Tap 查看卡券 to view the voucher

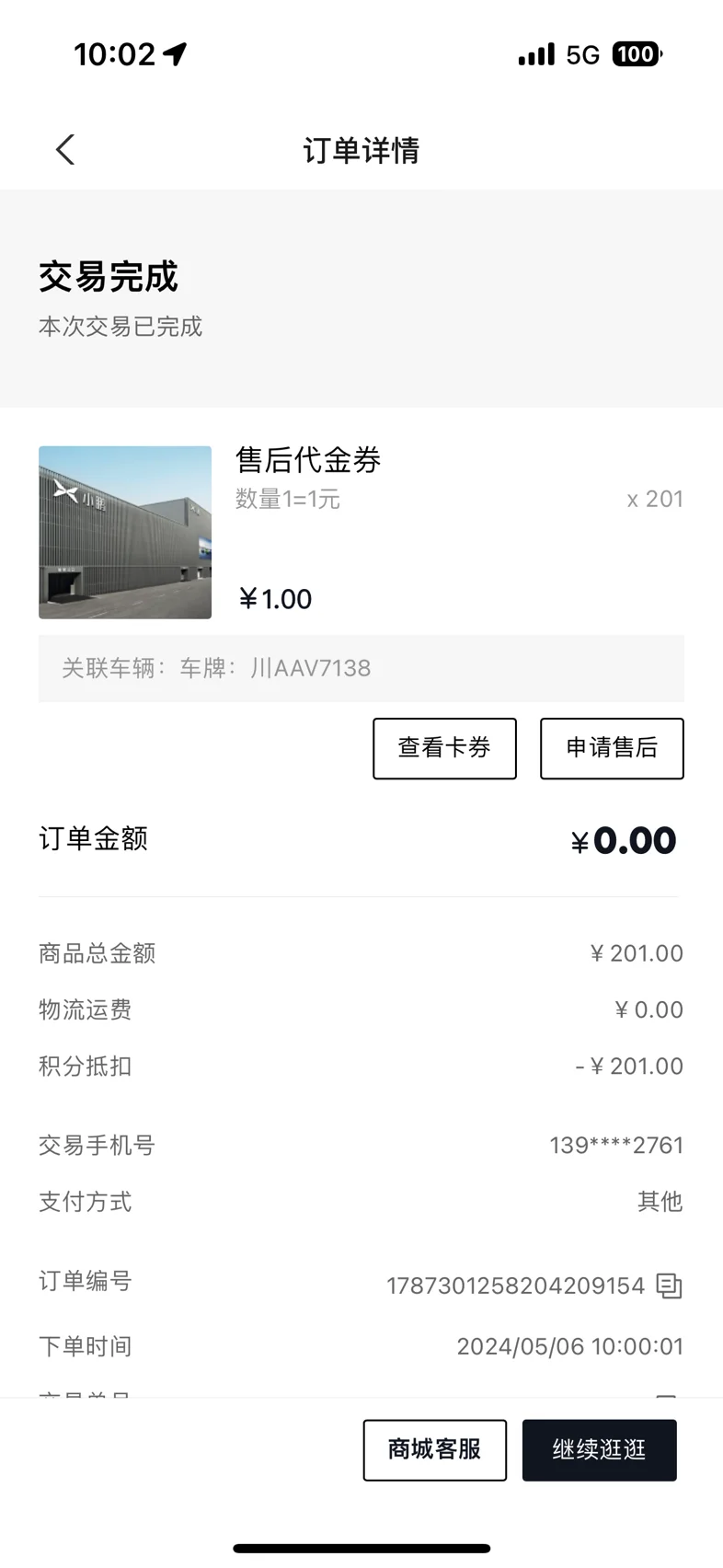[x=444, y=748]
